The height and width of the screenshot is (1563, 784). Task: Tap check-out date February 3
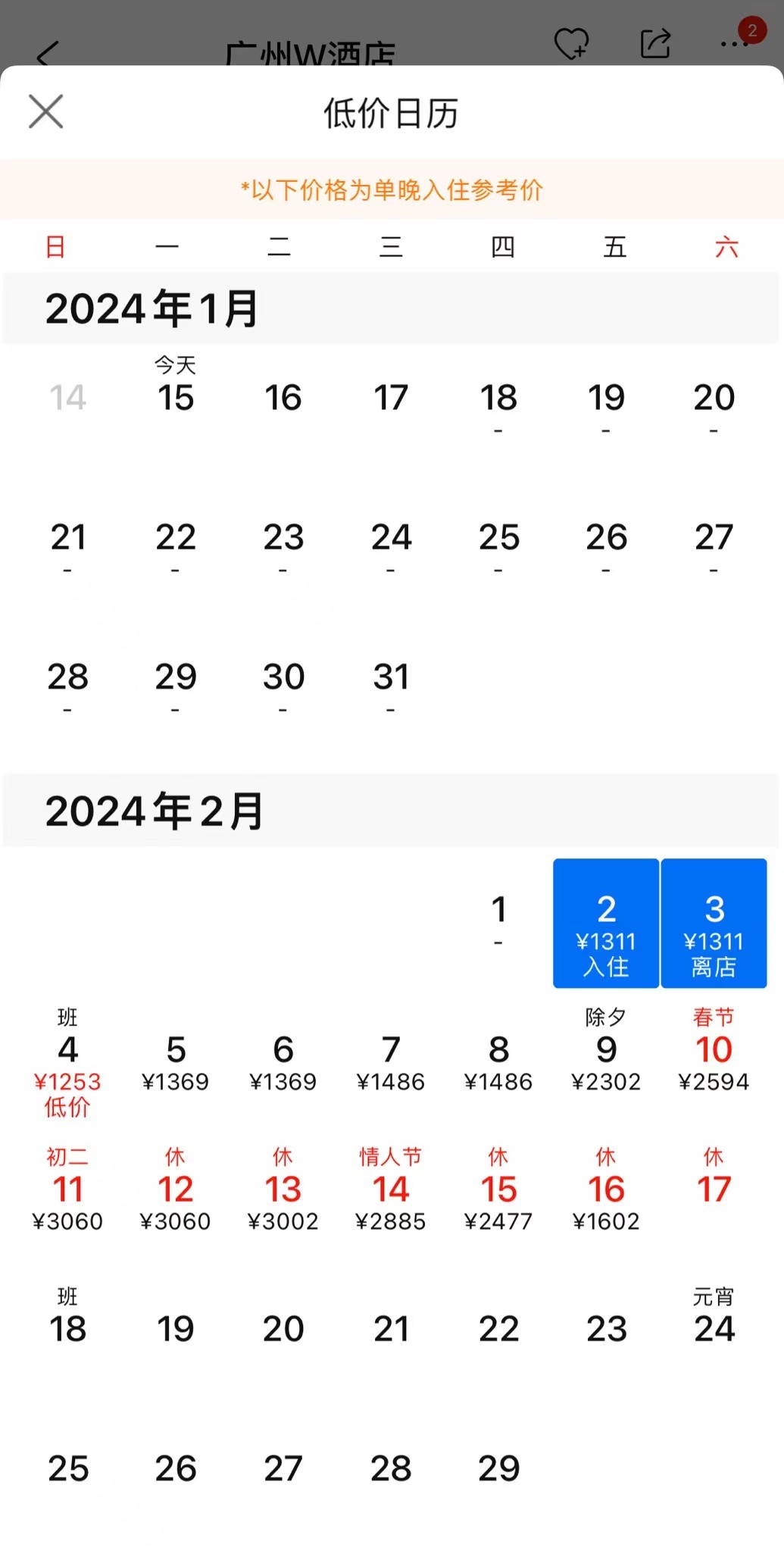(x=714, y=923)
